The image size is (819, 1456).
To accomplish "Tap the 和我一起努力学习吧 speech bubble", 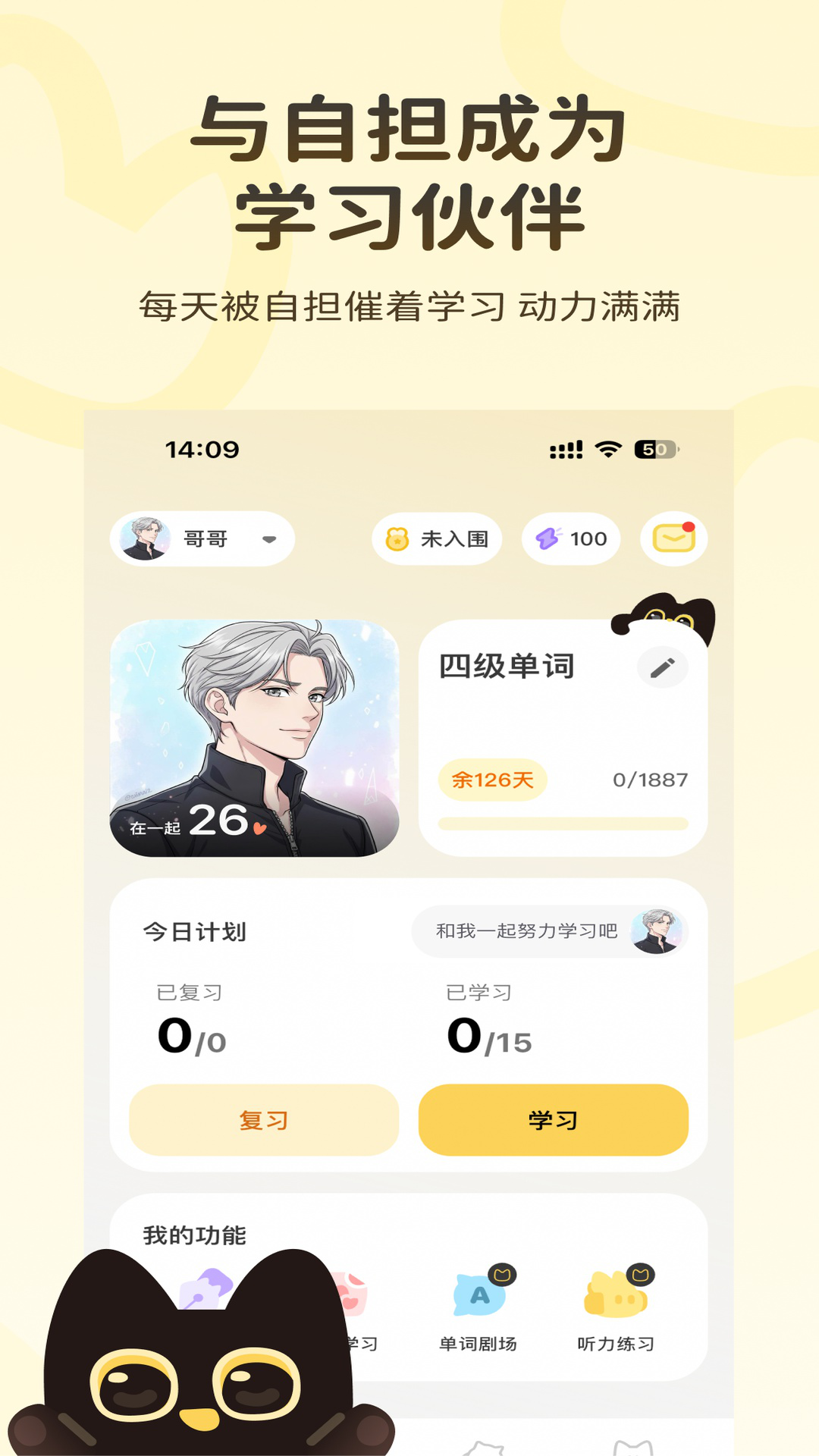I will (527, 931).
